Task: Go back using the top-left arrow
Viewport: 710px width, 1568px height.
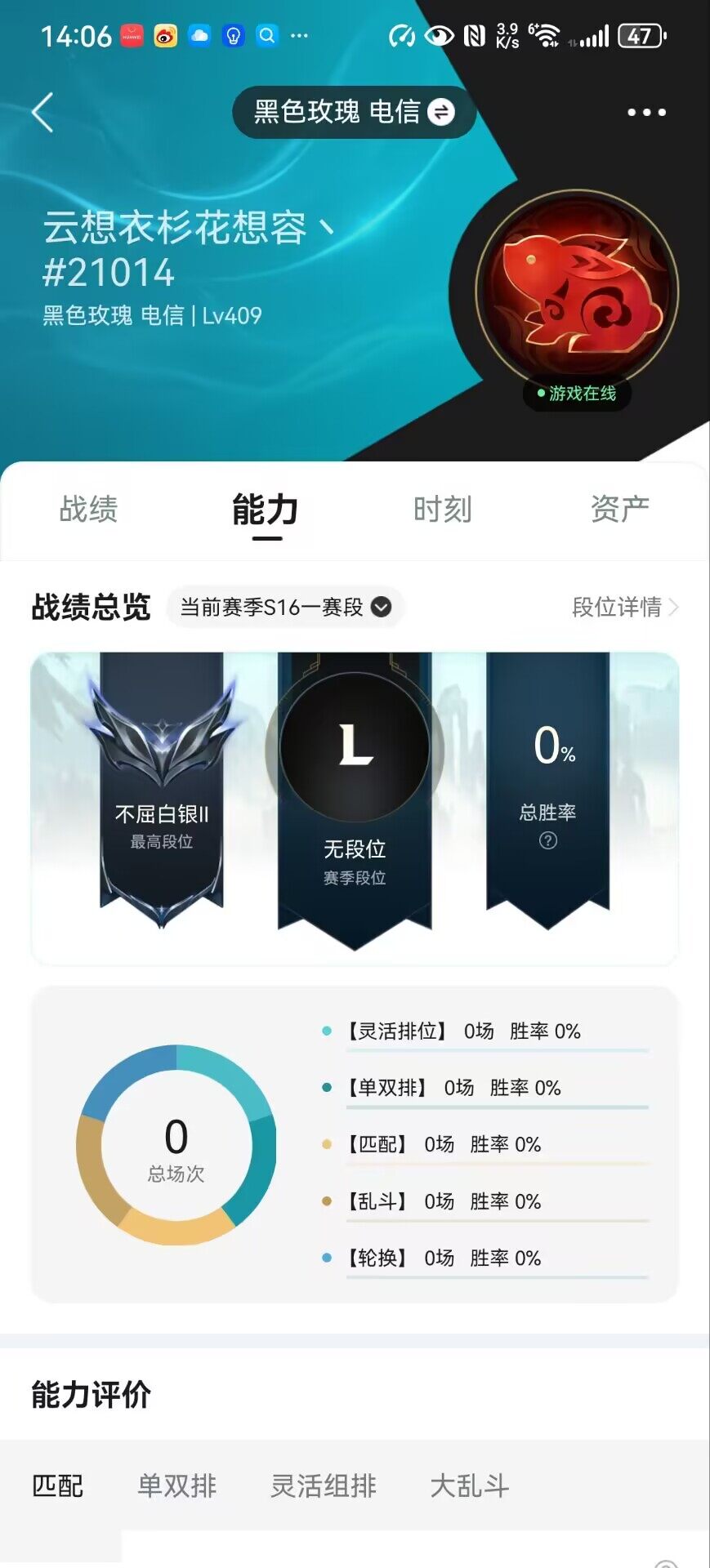Action: click(x=42, y=112)
